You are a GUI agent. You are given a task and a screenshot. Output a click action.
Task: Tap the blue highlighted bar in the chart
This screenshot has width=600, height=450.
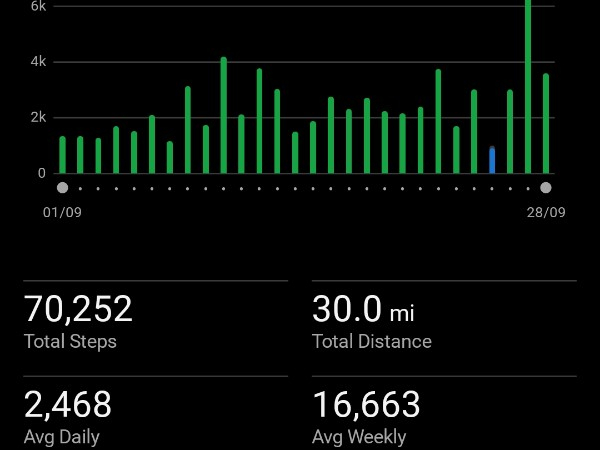point(492,161)
